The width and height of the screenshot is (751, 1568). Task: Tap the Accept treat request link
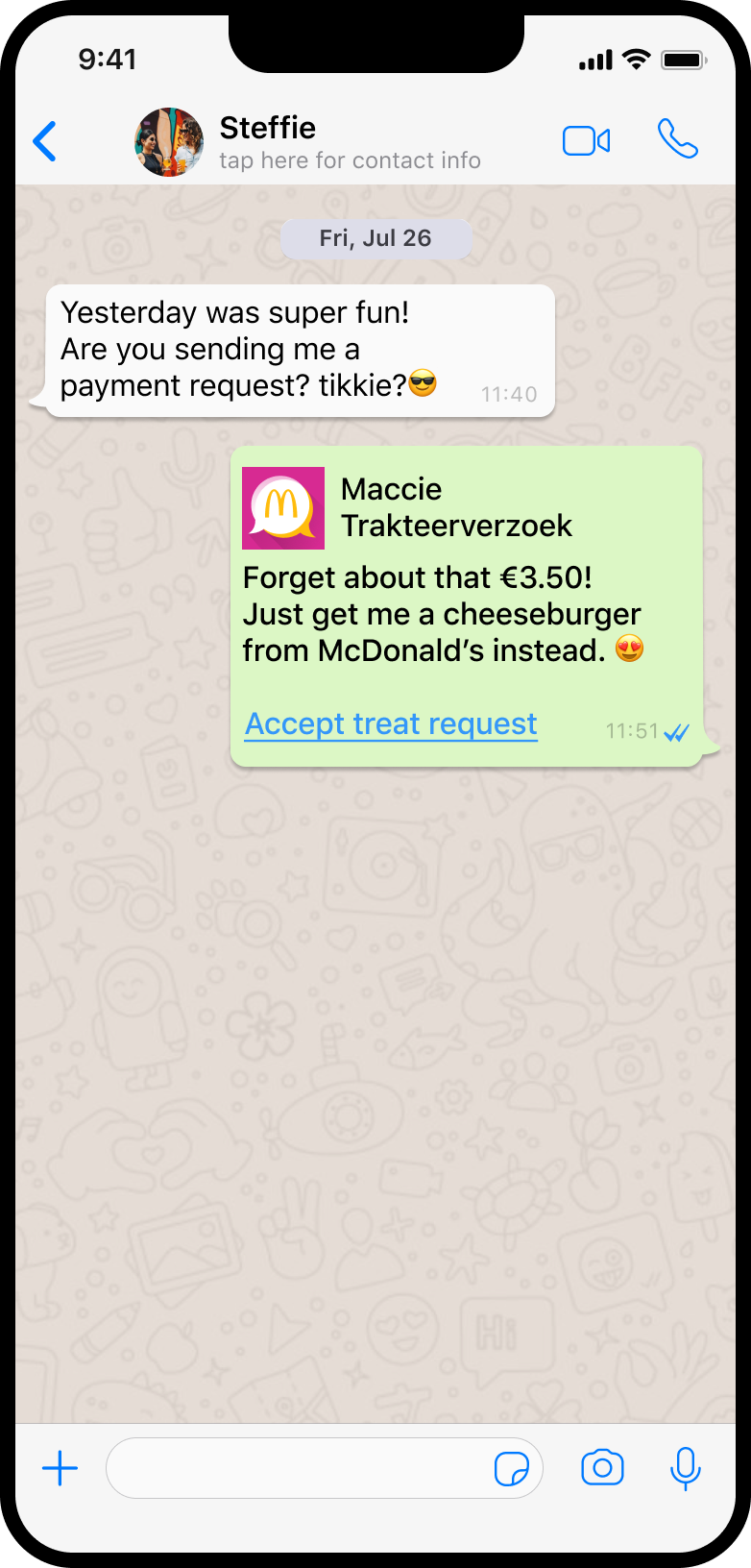[x=391, y=723]
